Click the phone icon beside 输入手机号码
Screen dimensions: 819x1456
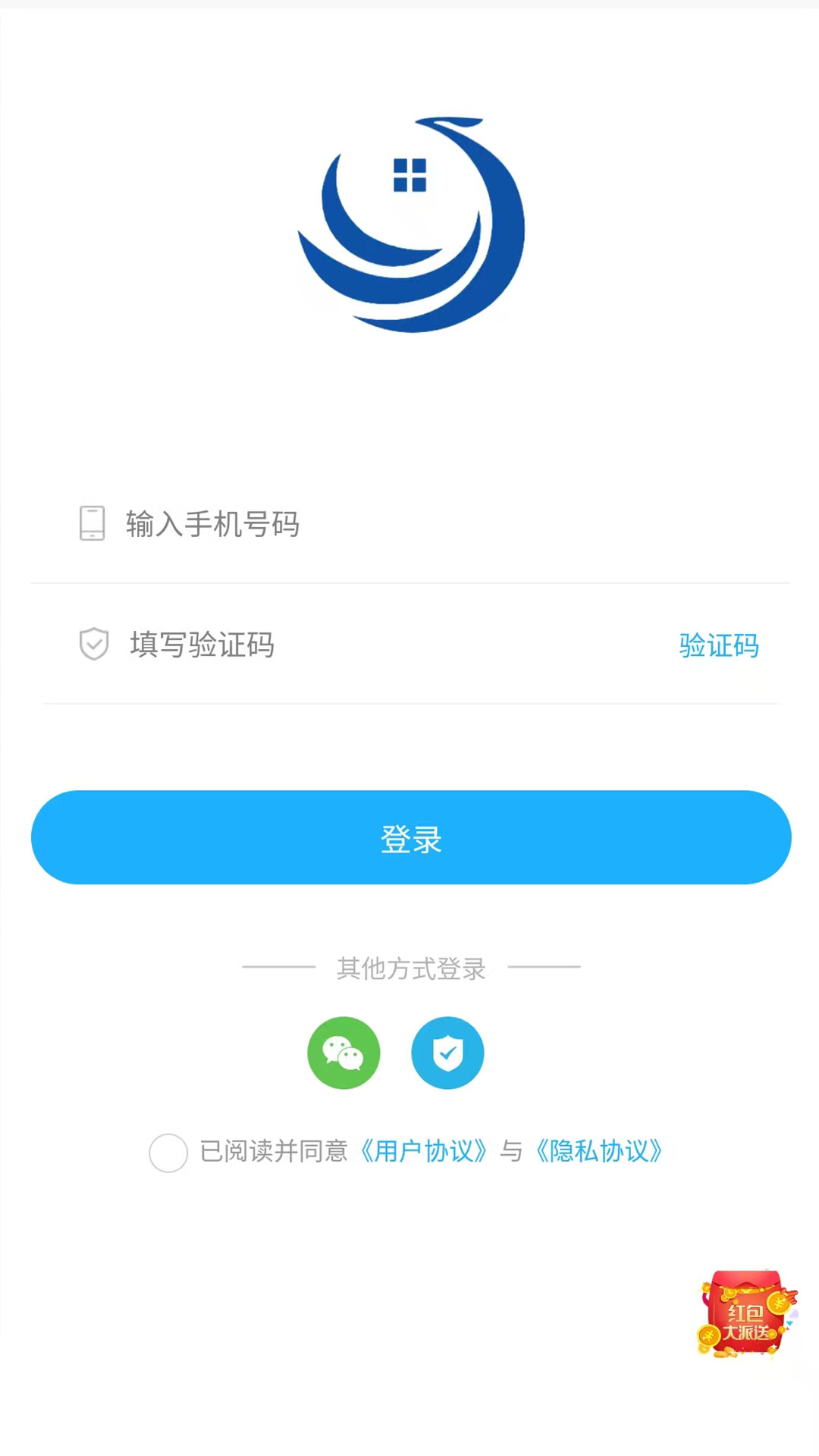point(93,525)
